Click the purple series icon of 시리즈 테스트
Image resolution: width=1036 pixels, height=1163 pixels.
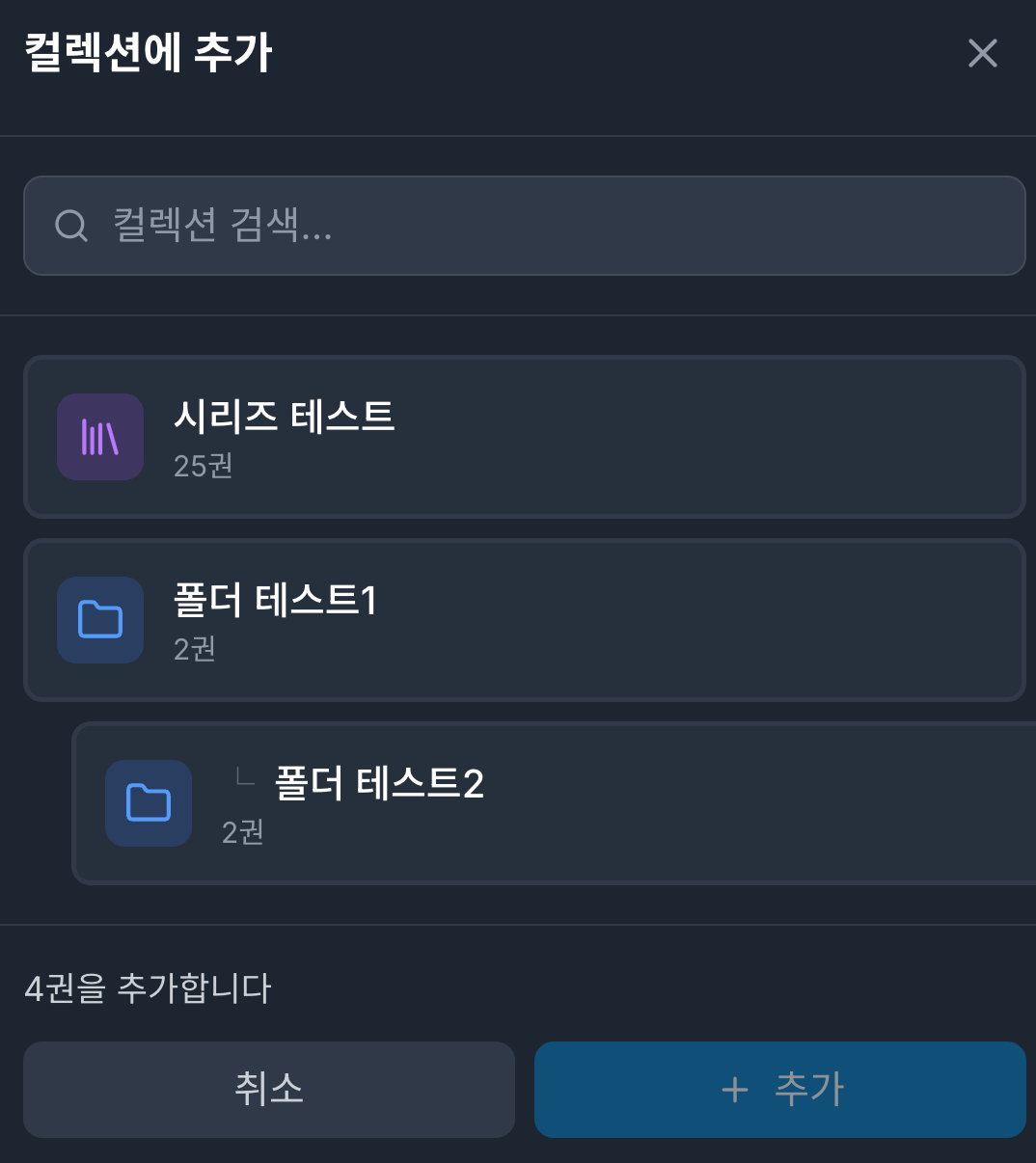(99, 436)
